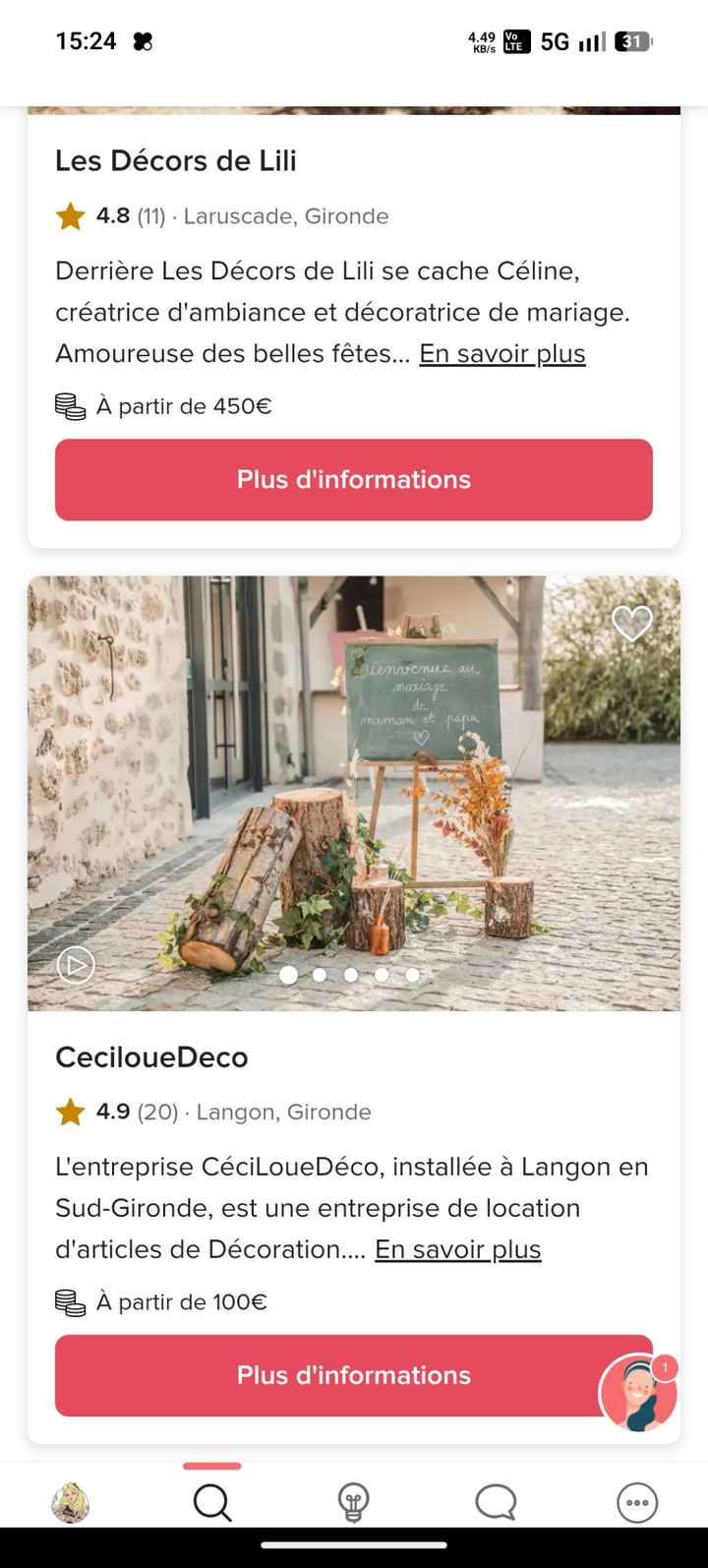Tap the three-dots 'more' icon in bottom bar
This screenshot has height=1568, width=708.
[637, 1502]
